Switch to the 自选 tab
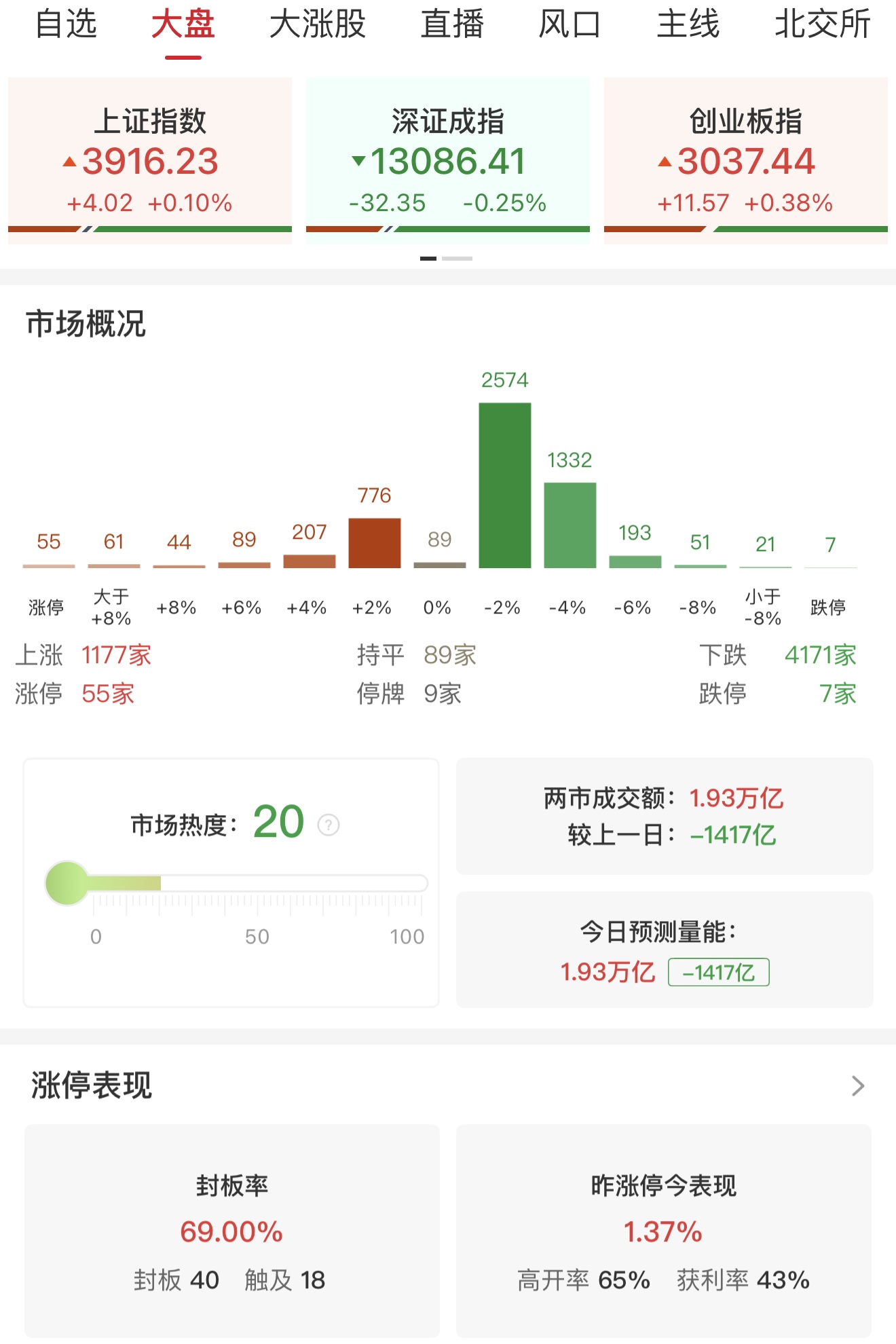This screenshot has width=896, height=1344. 66,25
